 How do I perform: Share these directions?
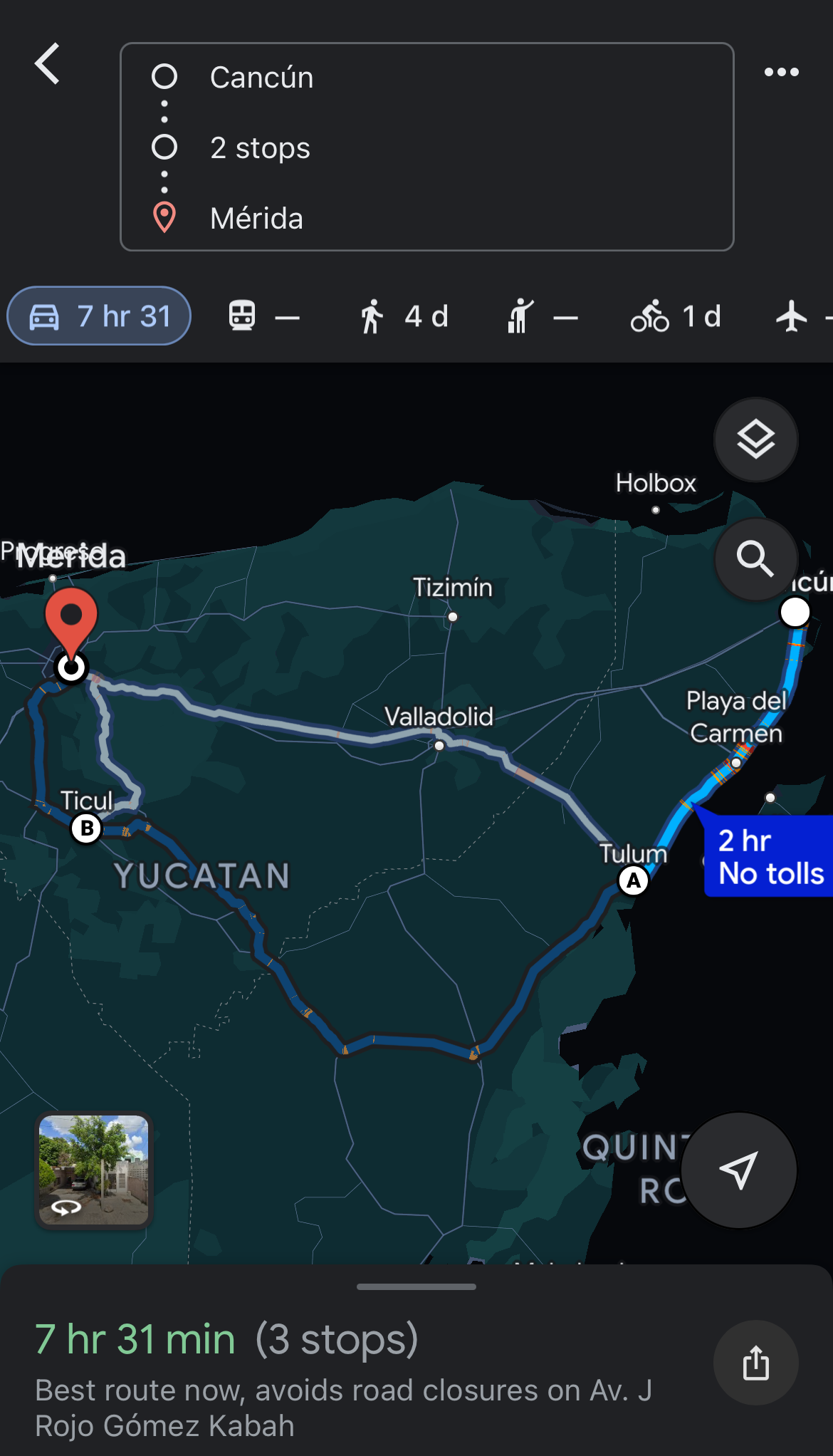point(756,1363)
